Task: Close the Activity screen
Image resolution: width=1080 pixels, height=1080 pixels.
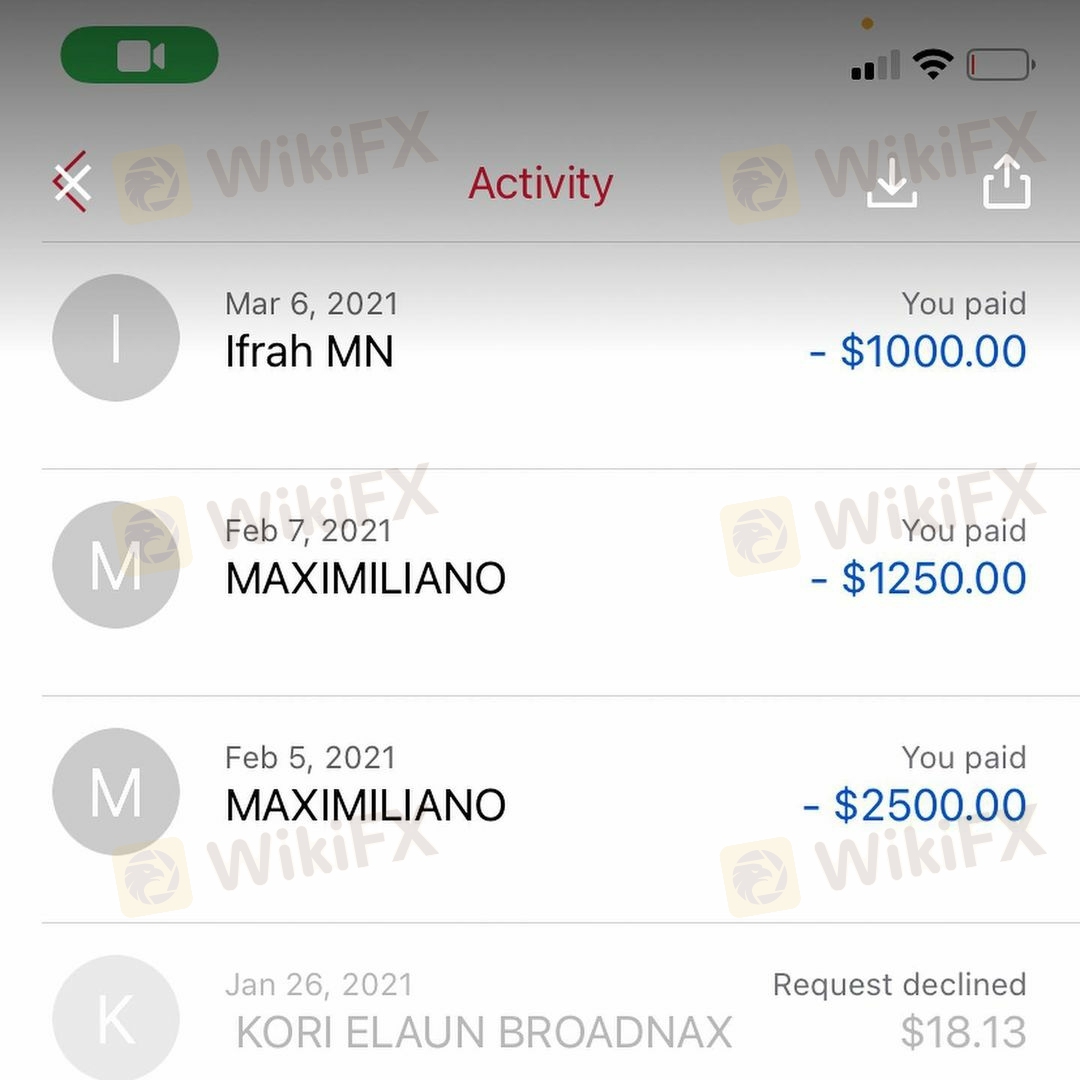Action: (72, 183)
